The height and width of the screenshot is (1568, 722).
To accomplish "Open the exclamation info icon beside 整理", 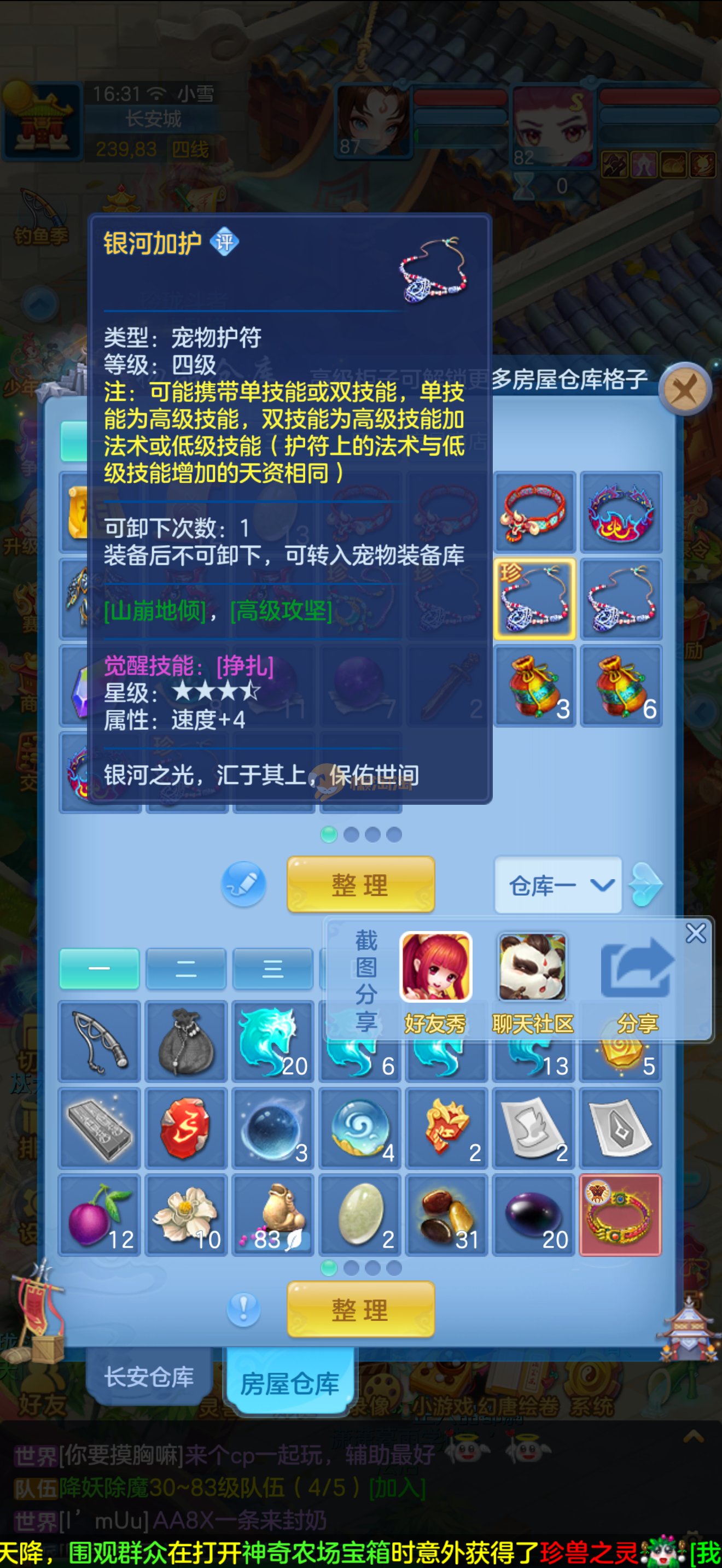I will [x=243, y=1309].
